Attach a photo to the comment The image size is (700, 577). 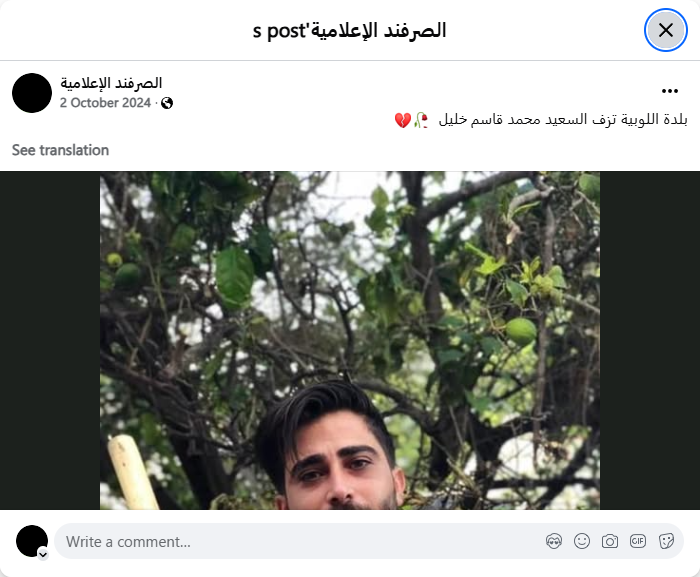[610, 542]
